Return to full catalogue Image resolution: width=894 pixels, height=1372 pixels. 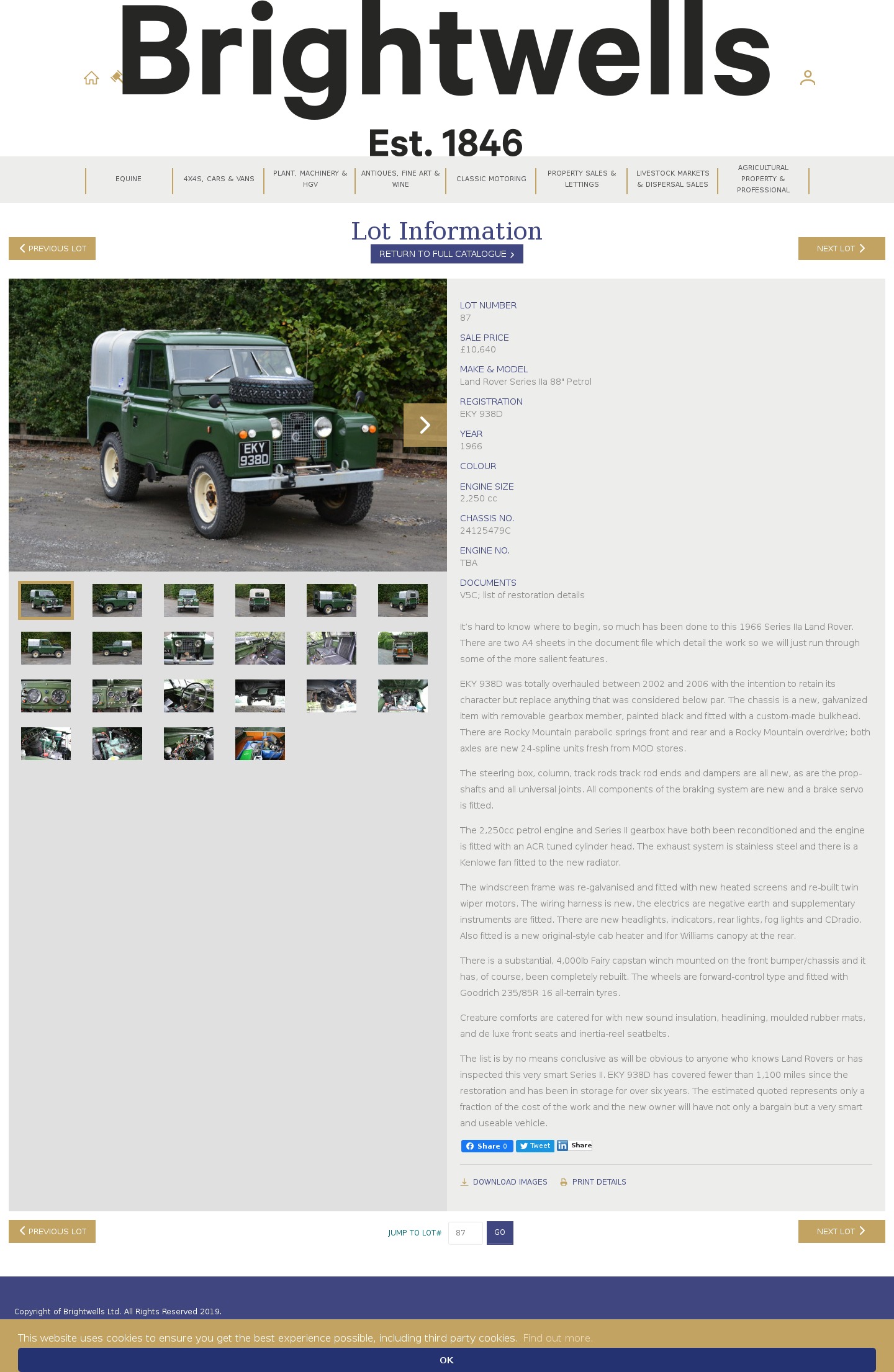pyautogui.click(x=446, y=254)
